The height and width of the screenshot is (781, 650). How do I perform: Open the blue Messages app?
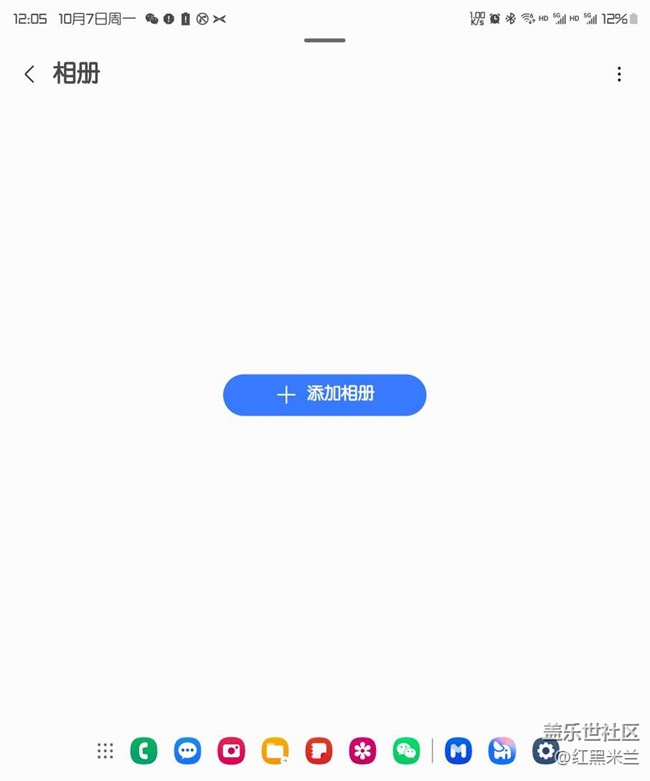[187, 750]
